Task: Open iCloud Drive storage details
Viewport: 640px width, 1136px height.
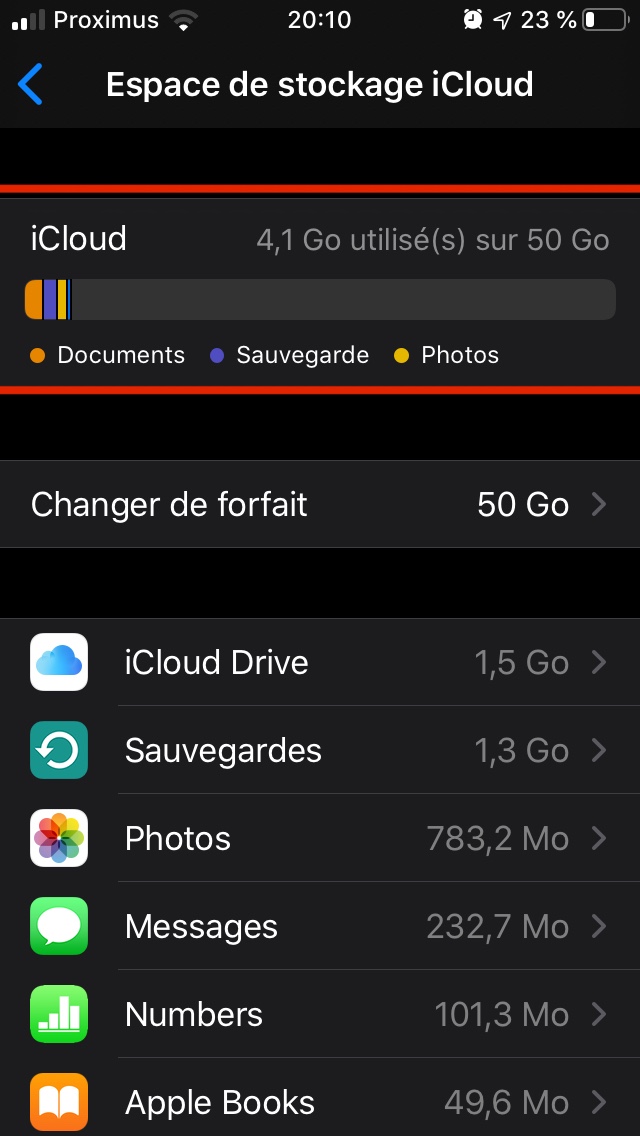Action: 320,662
